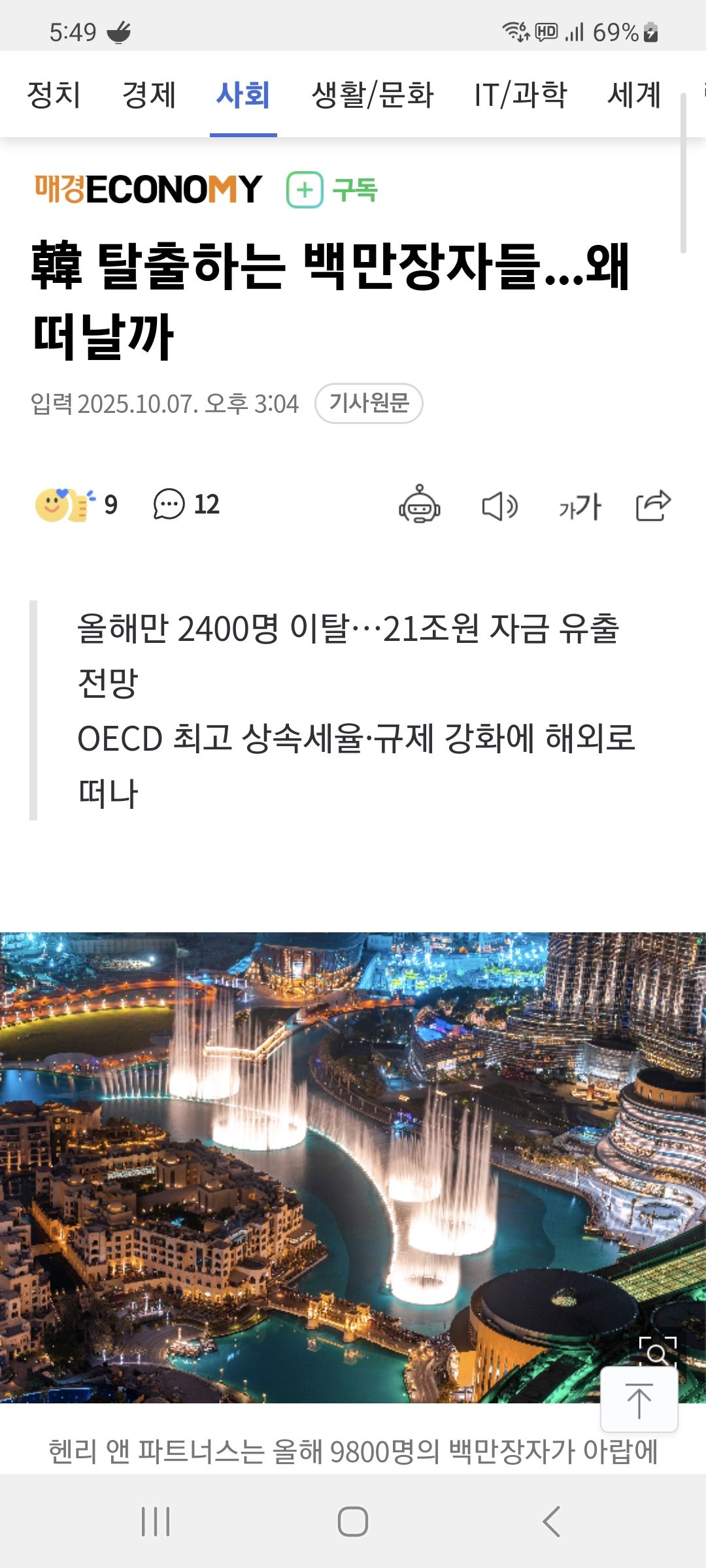Enlarge the fountain photo with magnifier icon
Image resolution: width=706 pixels, height=1568 pixels.
[x=657, y=1352]
